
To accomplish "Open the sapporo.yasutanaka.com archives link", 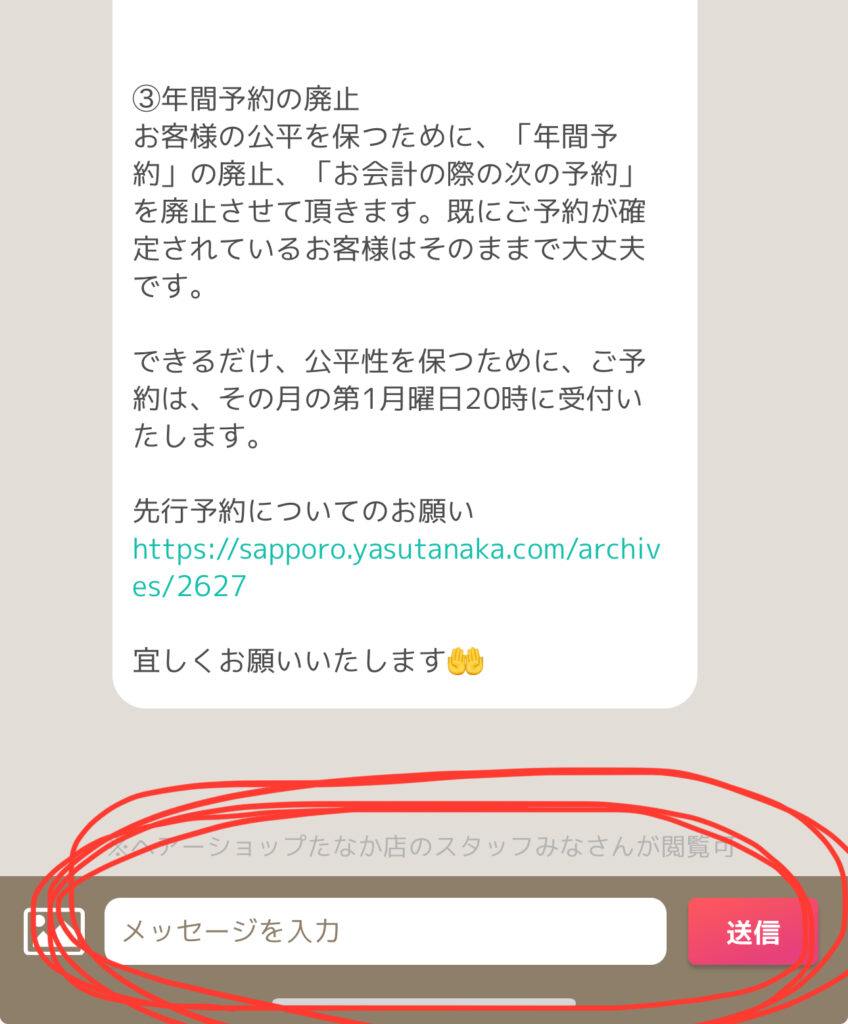I will [x=398, y=550].
